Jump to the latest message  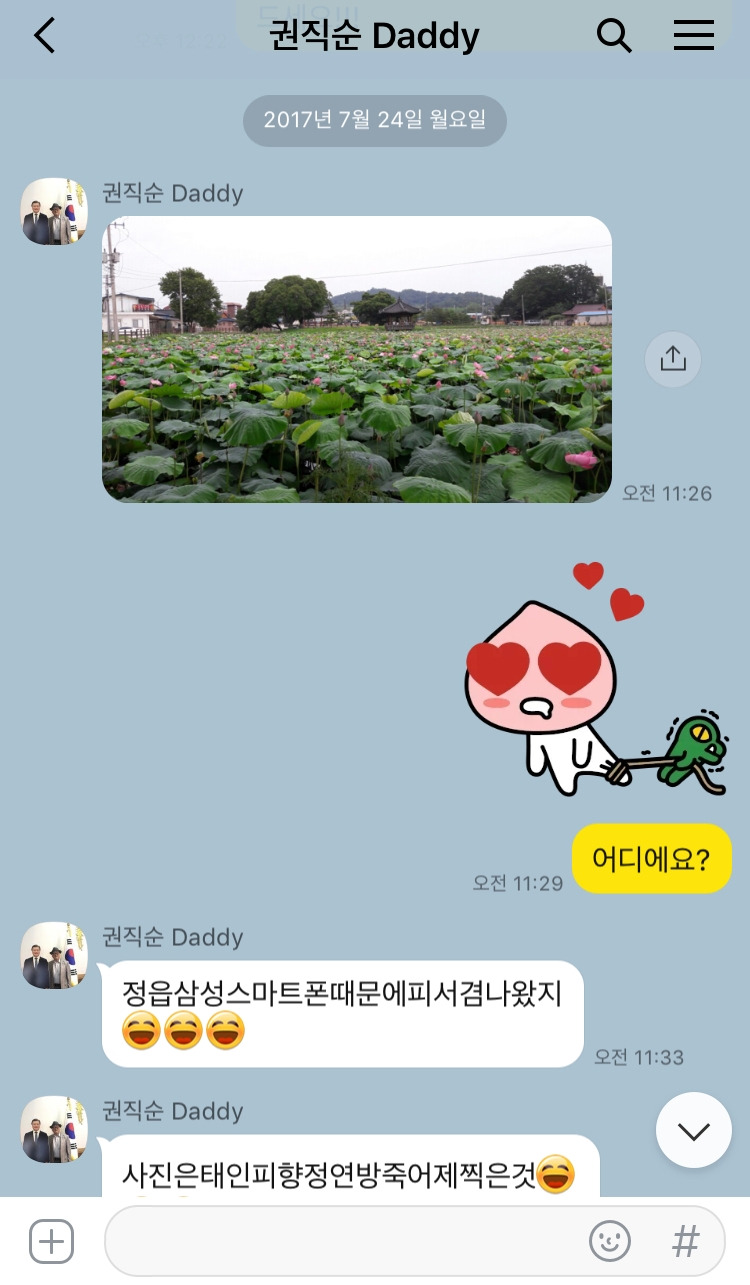(x=693, y=1130)
